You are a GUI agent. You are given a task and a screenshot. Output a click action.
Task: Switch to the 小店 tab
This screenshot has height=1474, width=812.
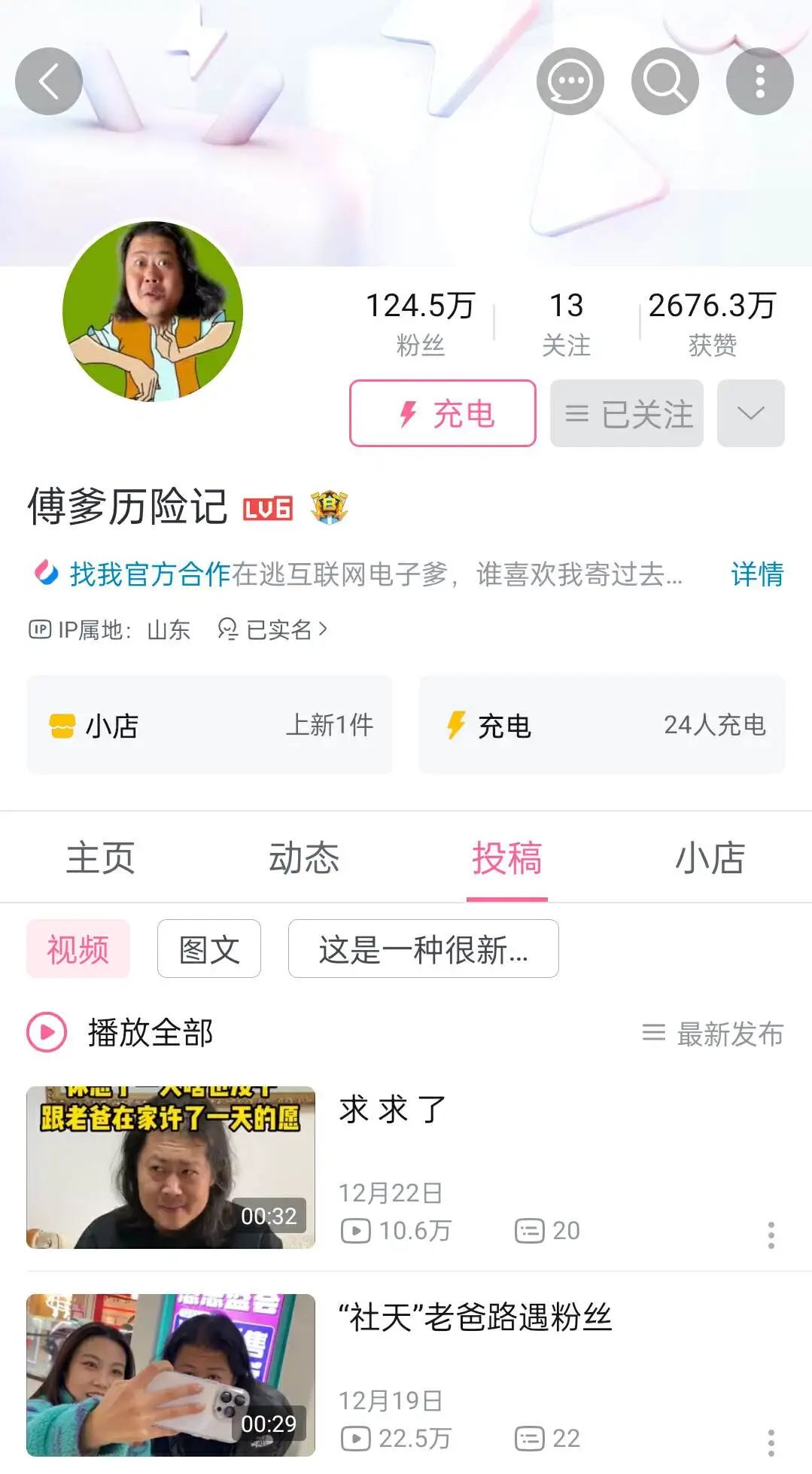pos(710,858)
